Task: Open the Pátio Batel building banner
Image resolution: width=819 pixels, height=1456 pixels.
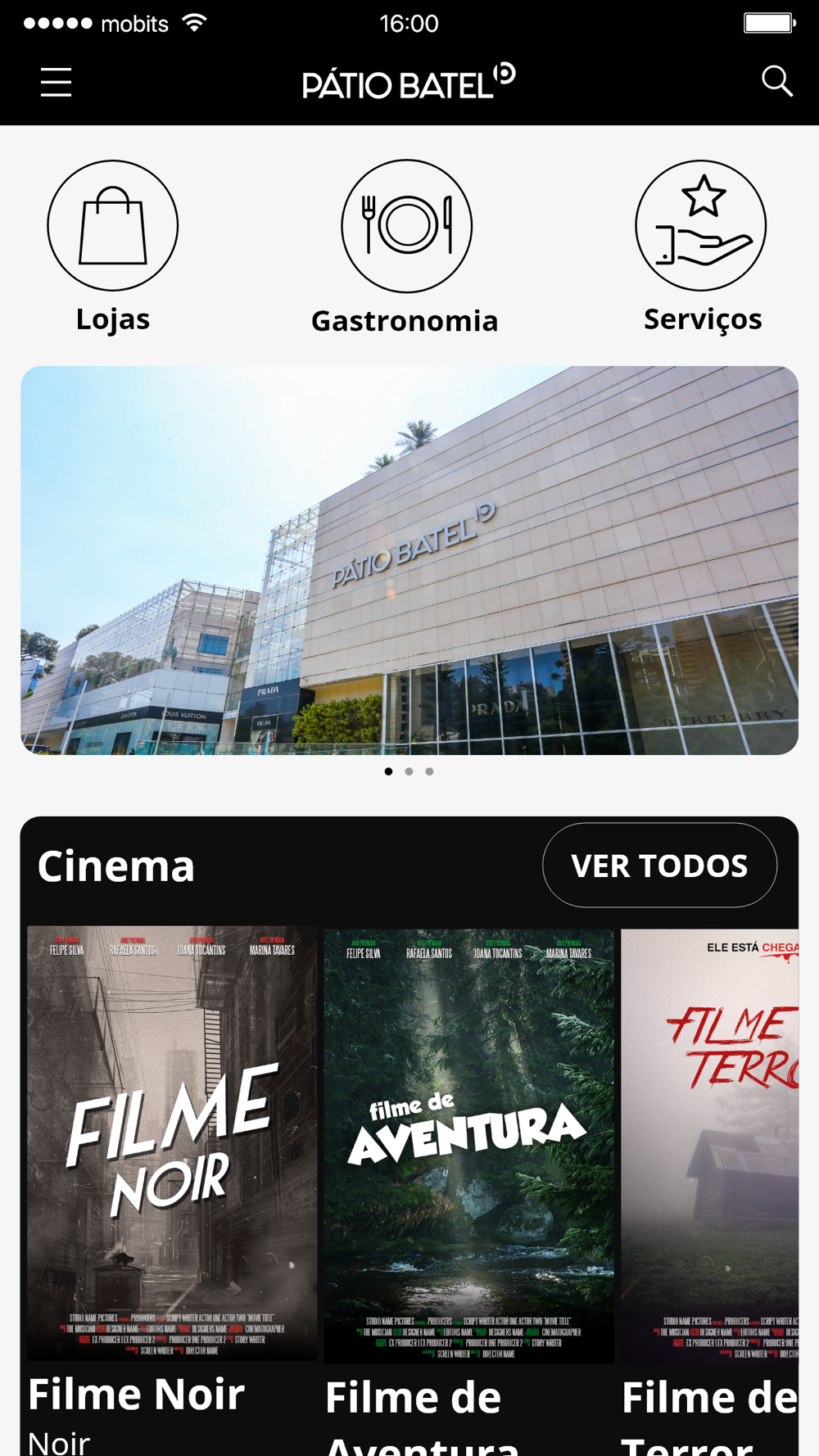Action: 409,560
